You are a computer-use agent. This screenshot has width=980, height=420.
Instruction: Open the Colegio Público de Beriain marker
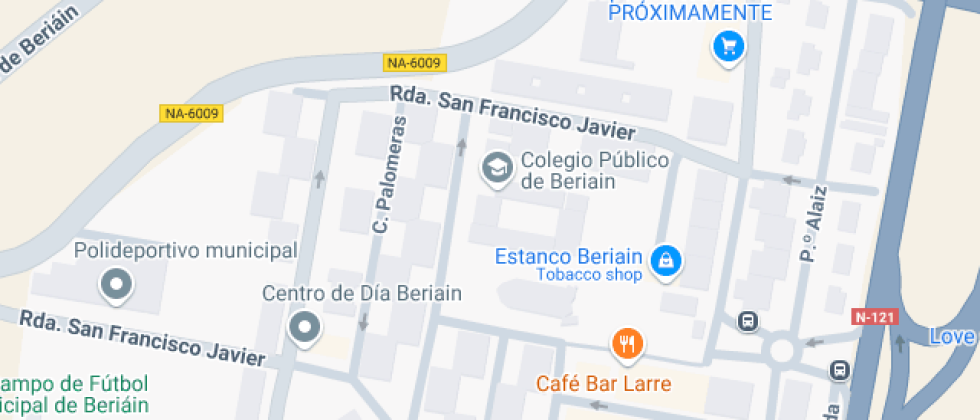[x=498, y=169]
